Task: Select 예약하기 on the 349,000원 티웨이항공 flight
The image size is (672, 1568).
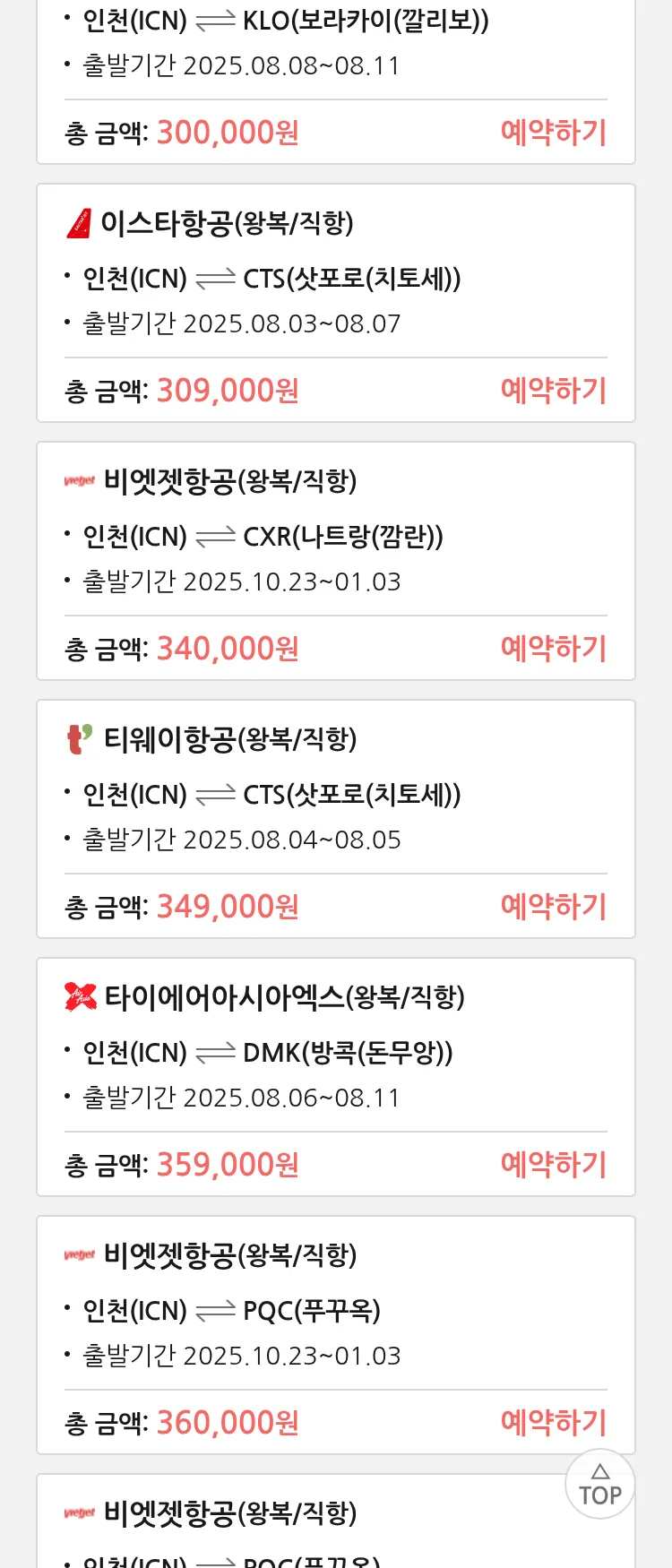Action: (x=553, y=907)
